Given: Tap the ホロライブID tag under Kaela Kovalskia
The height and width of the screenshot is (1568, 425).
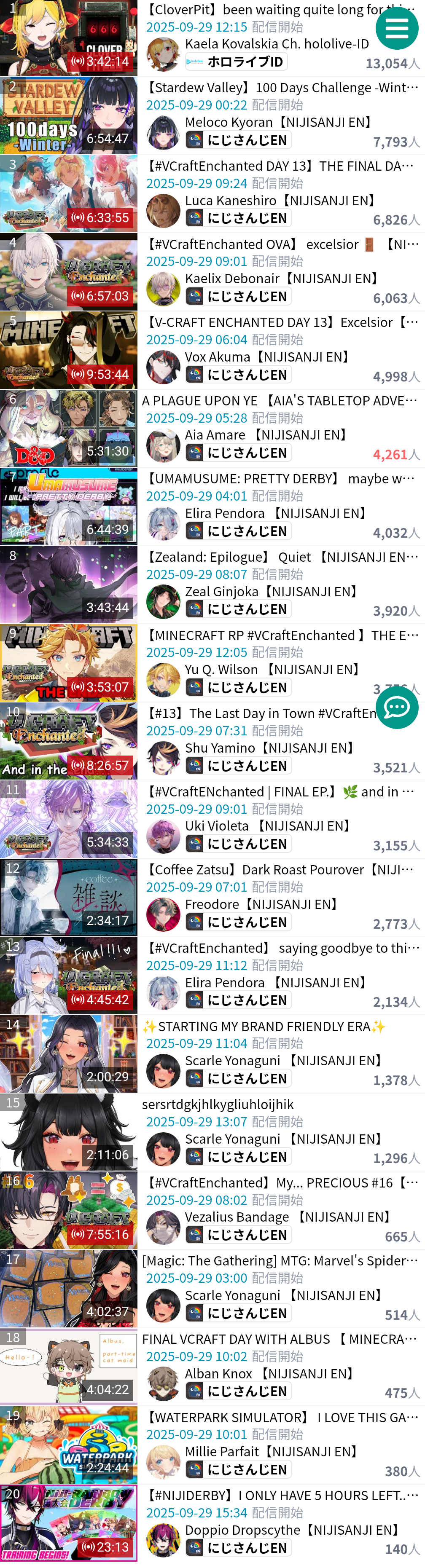Looking at the screenshot, I should [236, 62].
